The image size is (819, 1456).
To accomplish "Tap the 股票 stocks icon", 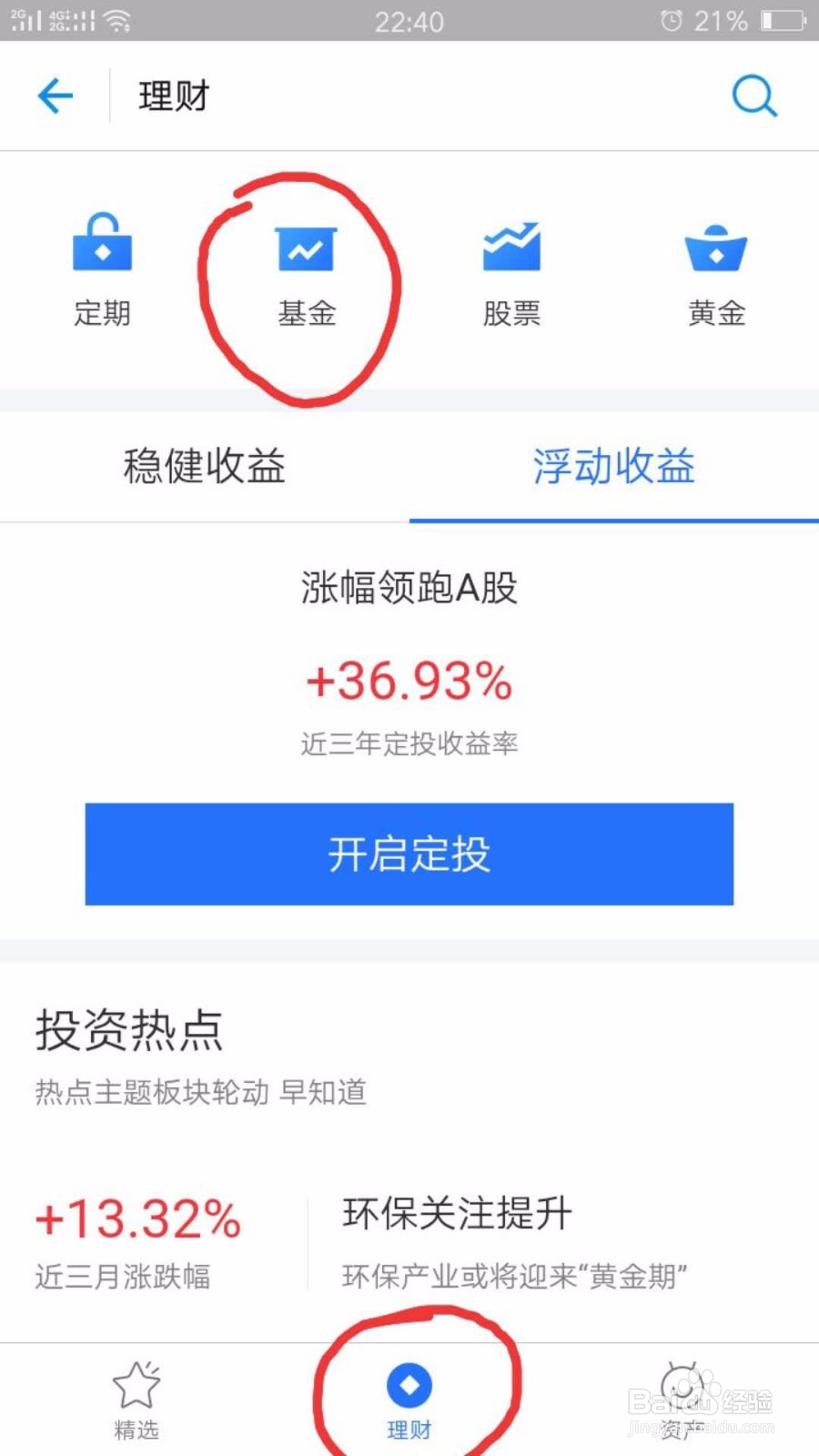I will [x=512, y=268].
